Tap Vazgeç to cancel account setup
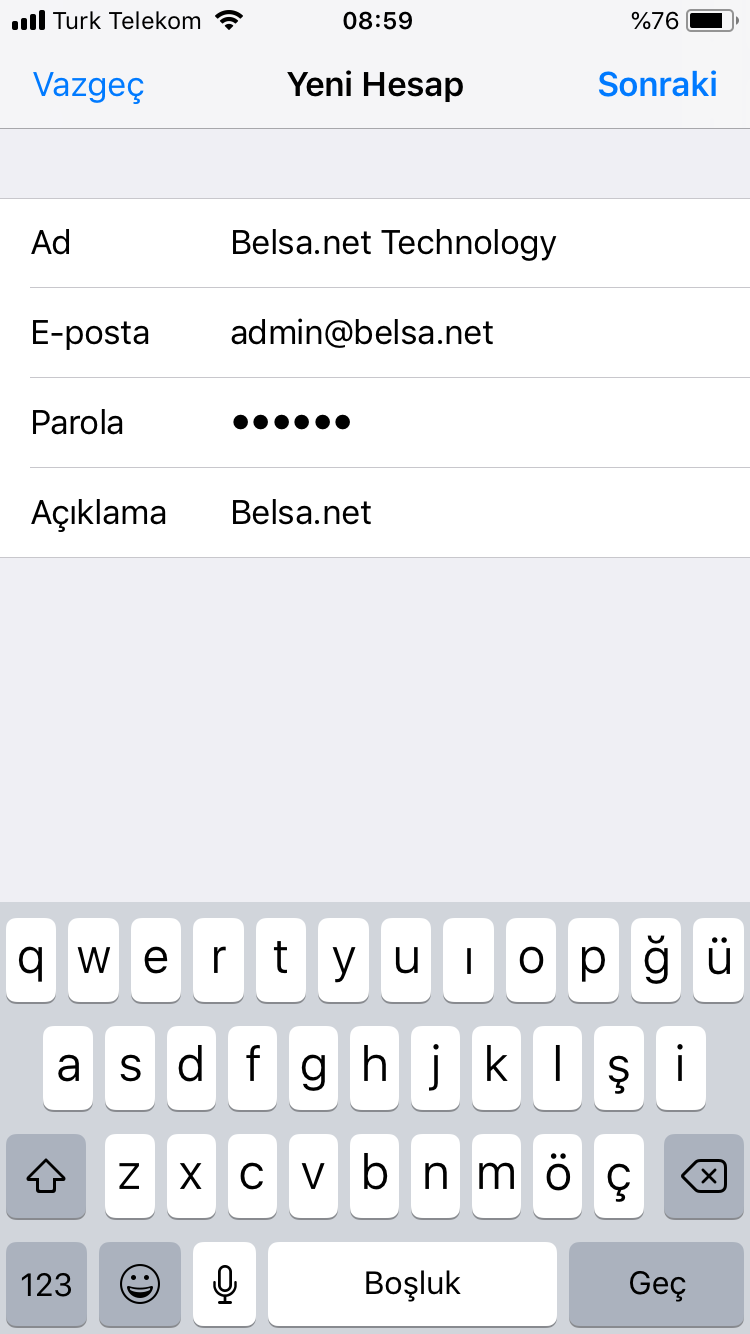The width and height of the screenshot is (750, 1334). [88, 85]
